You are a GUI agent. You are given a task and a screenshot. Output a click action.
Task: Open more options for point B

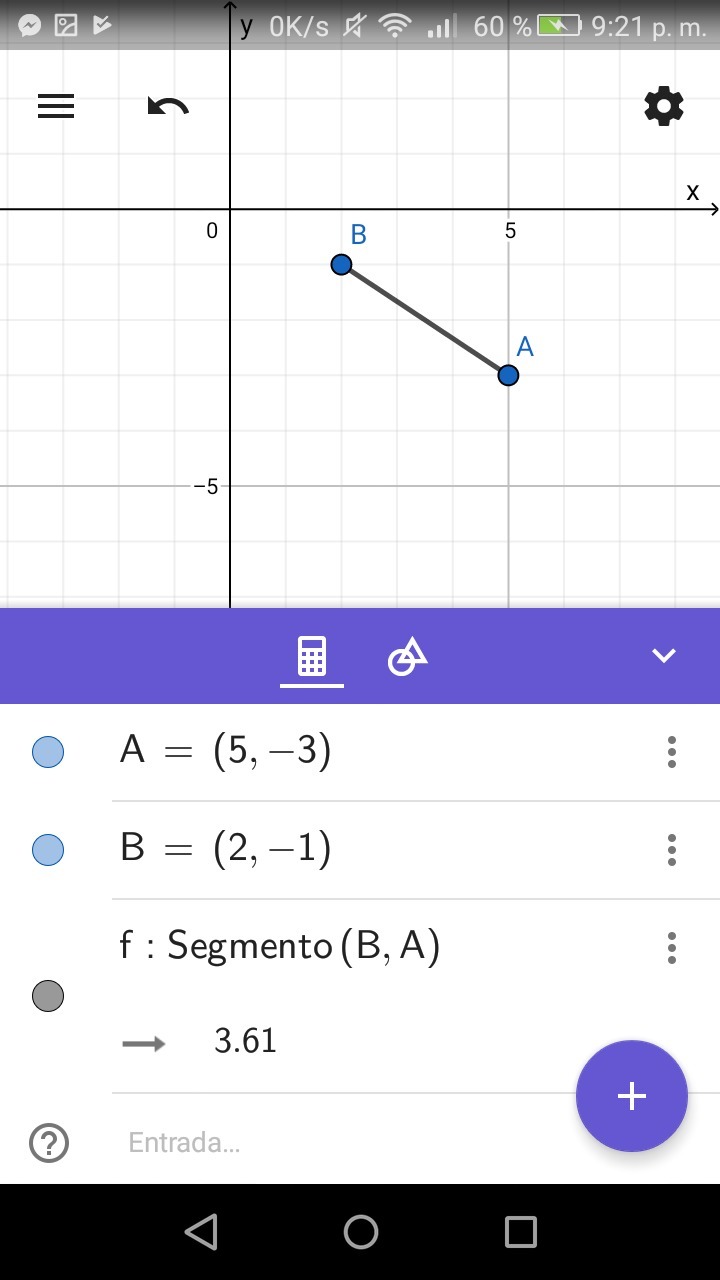tap(671, 850)
